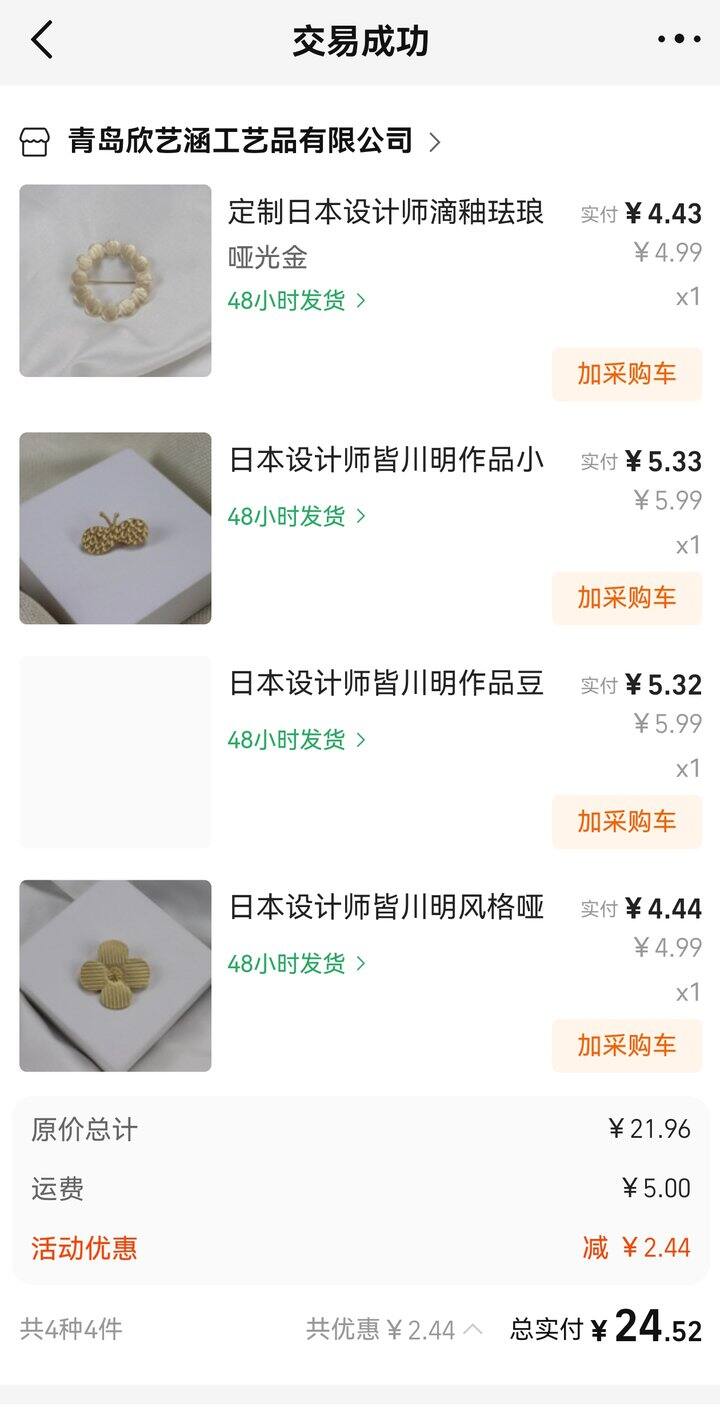
Task: Open the 青岛欣艺涵工艺品有限公司 store page
Action: (x=240, y=141)
